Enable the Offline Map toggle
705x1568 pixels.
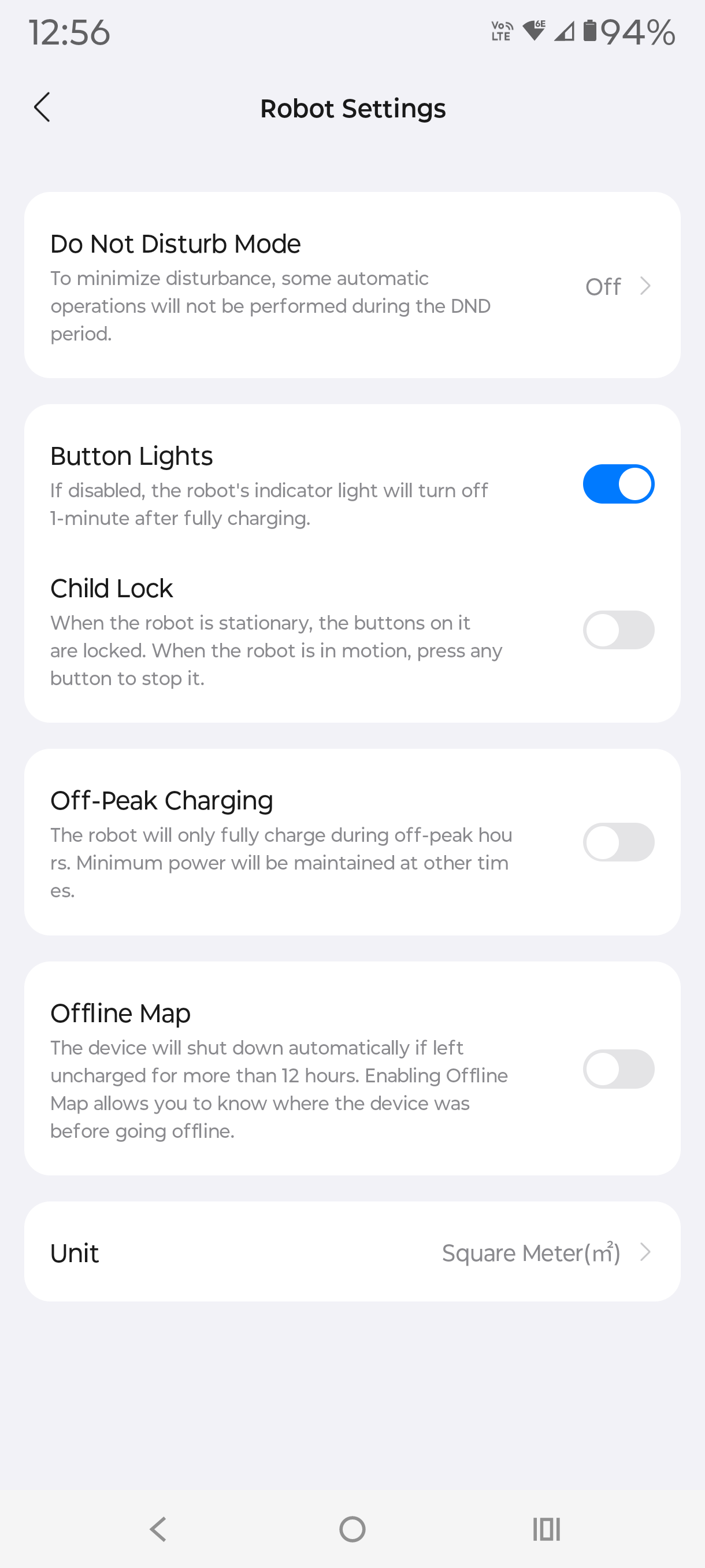point(618,1069)
